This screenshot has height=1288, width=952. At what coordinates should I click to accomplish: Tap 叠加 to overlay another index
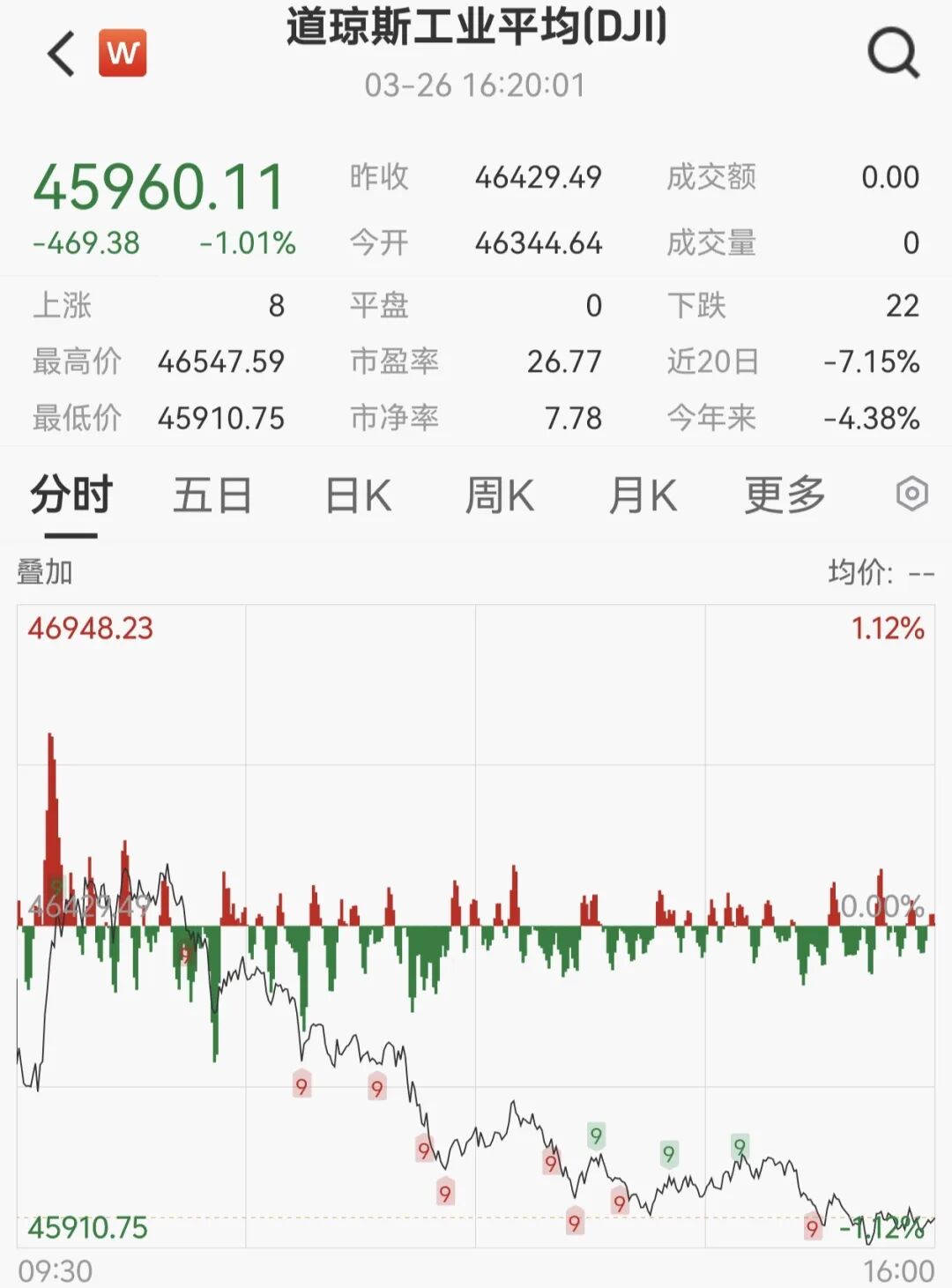(x=45, y=572)
